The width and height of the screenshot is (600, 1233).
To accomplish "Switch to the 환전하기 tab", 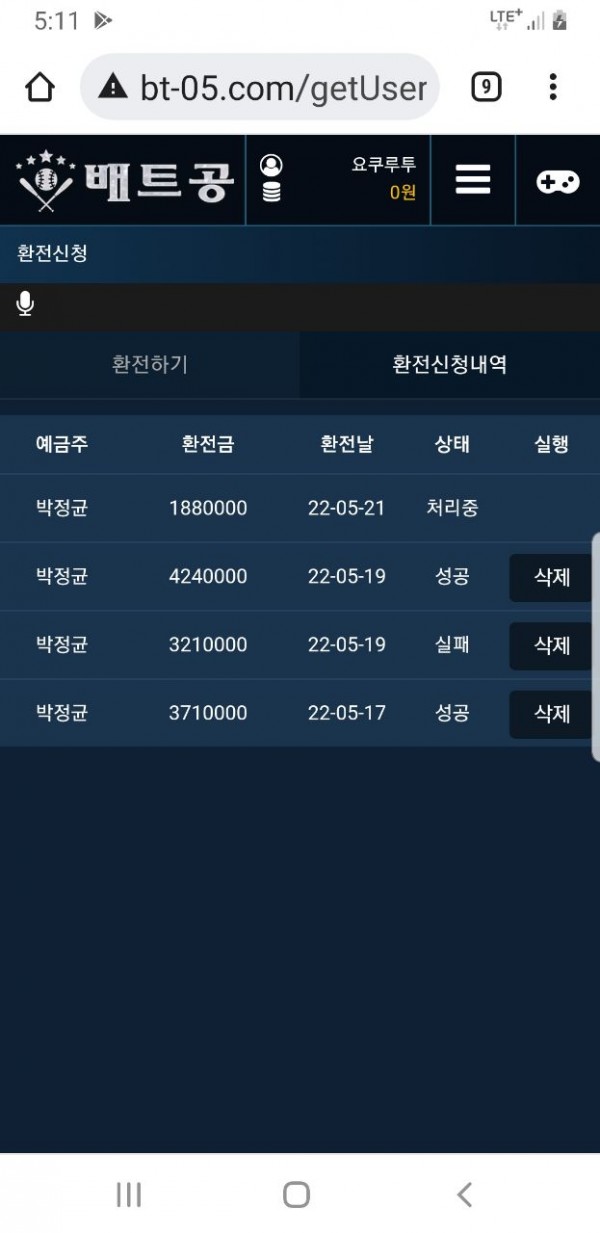I will [x=150, y=365].
